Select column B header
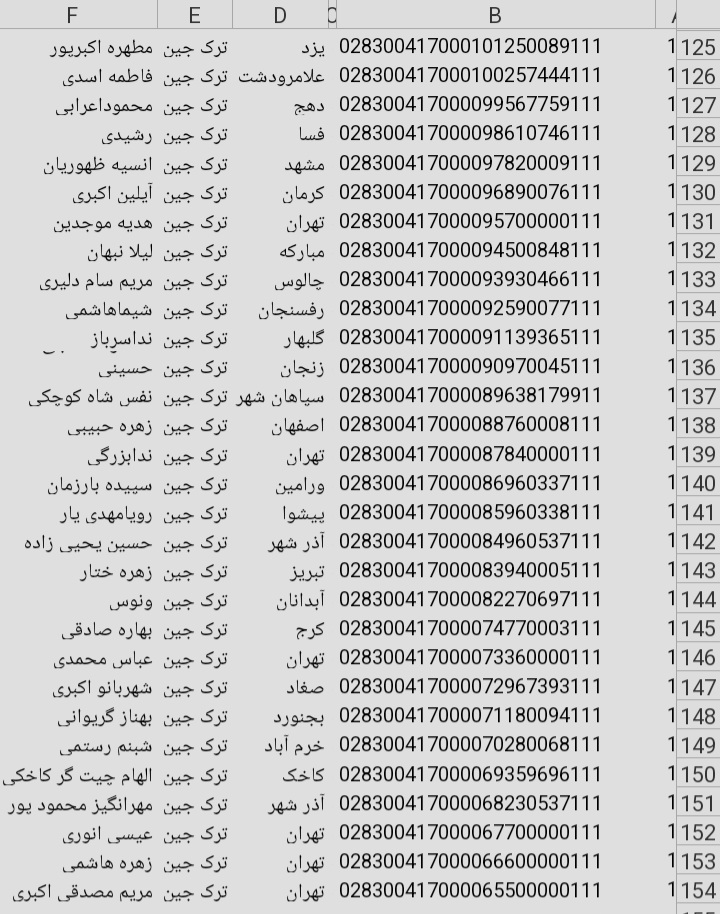This screenshot has width=720, height=914. coord(495,15)
